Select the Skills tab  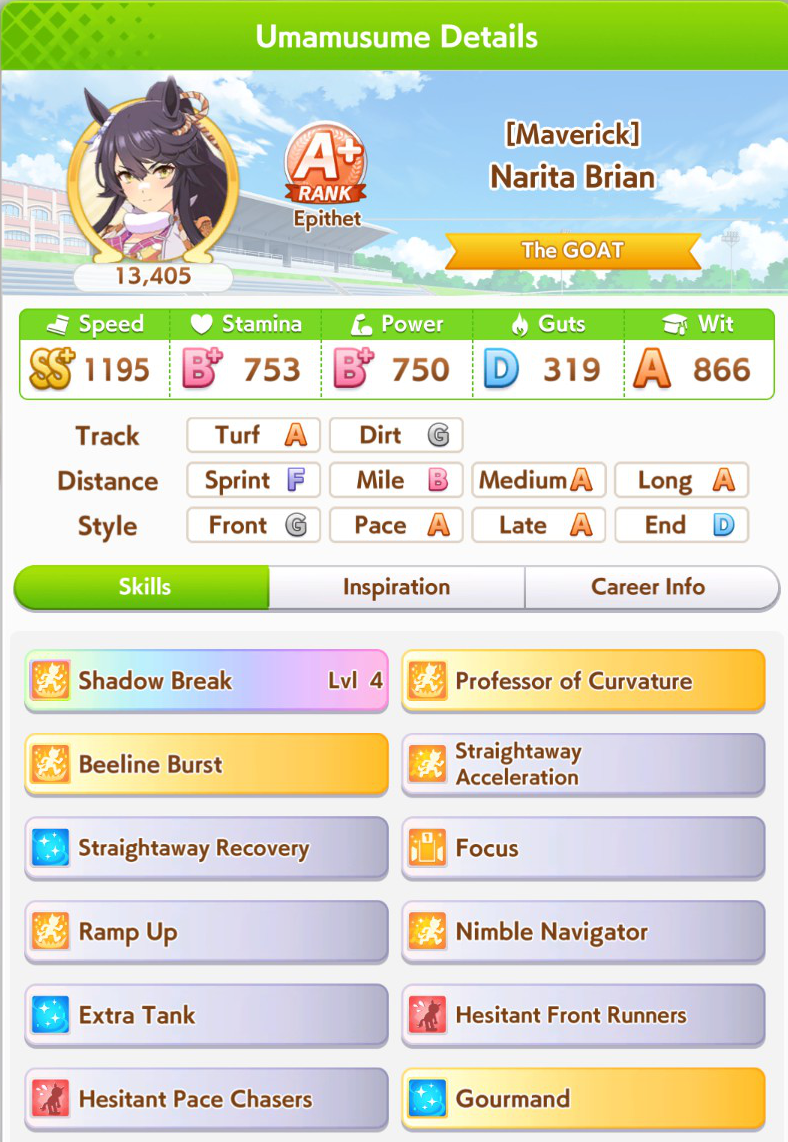point(143,587)
